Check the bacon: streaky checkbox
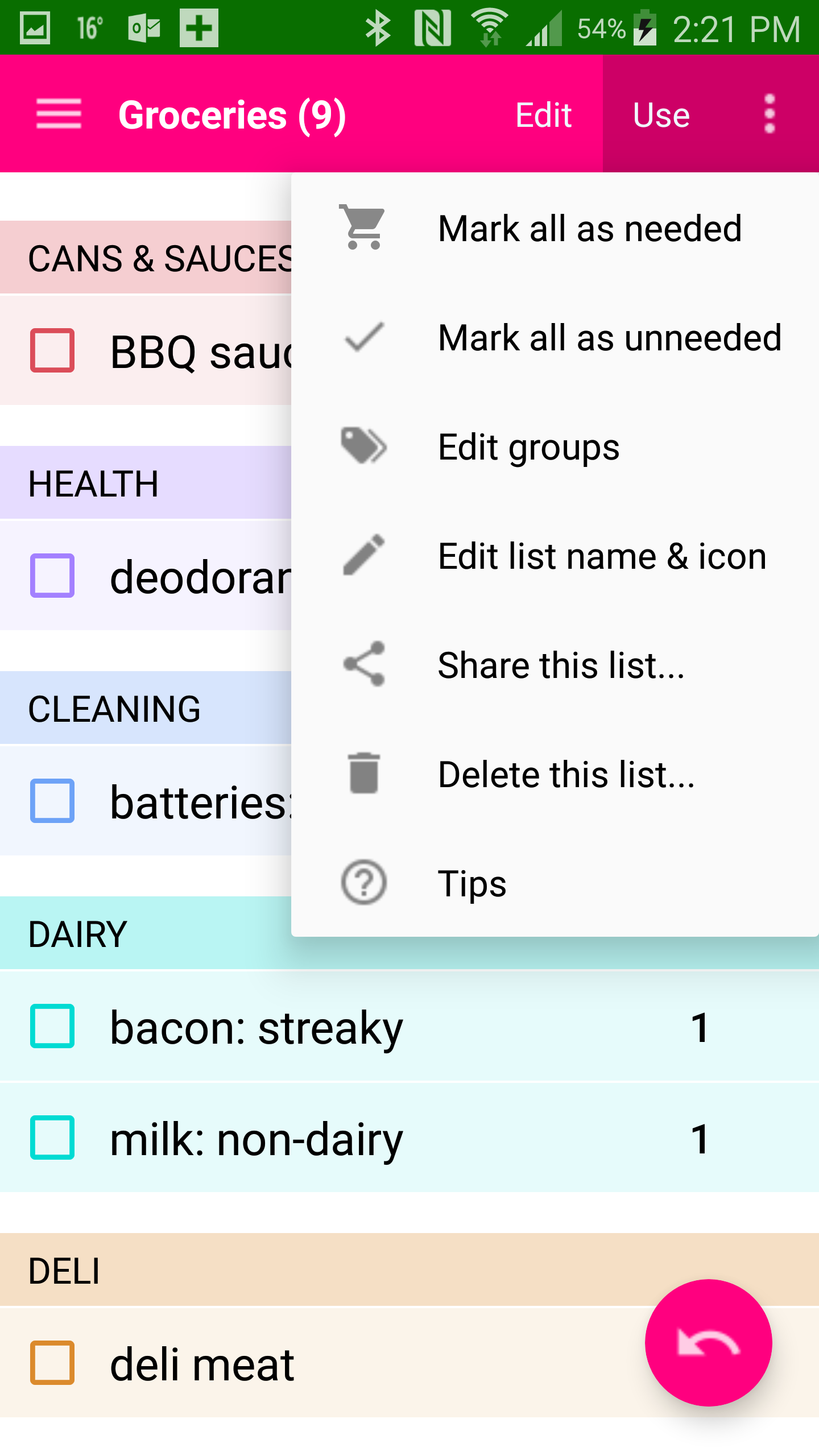The image size is (819, 1456). click(x=52, y=1027)
